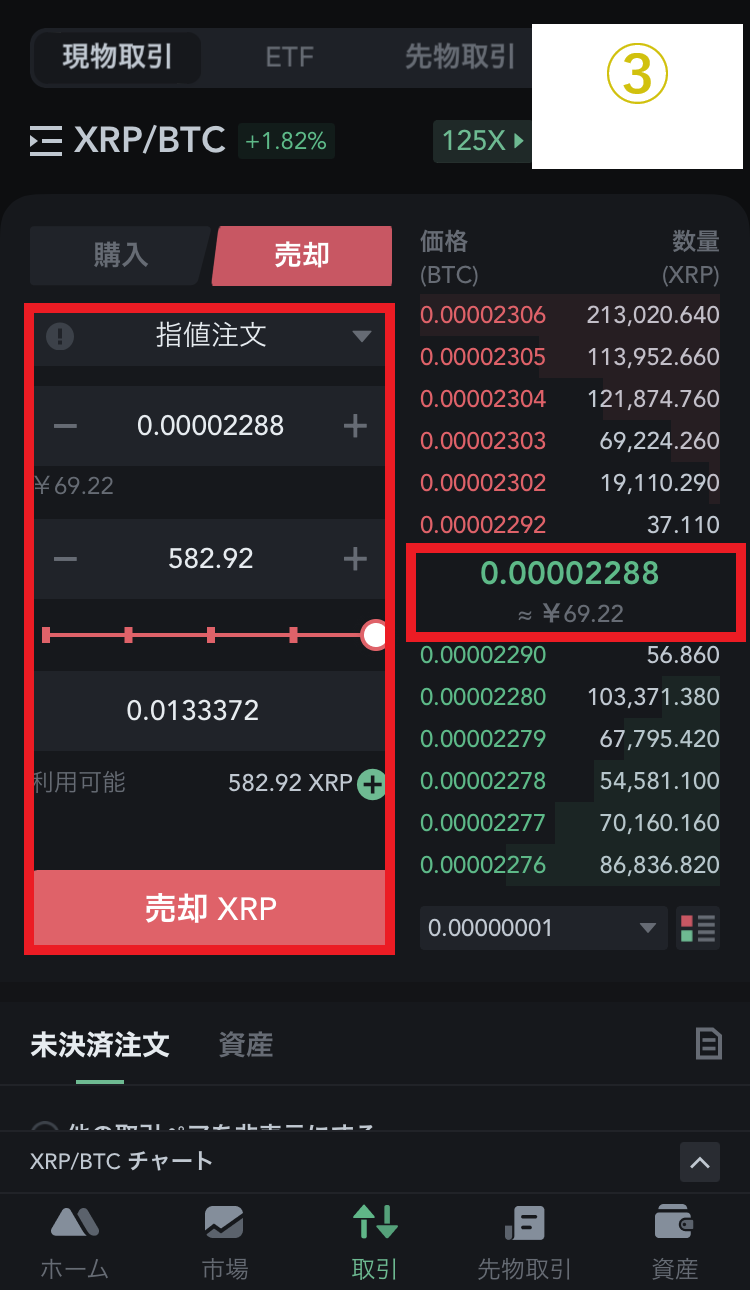Open the 先物取引 futures navigation icon
Image resolution: width=750 pixels, height=1290 pixels.
pyautogui.click(x=524, y=1238)
